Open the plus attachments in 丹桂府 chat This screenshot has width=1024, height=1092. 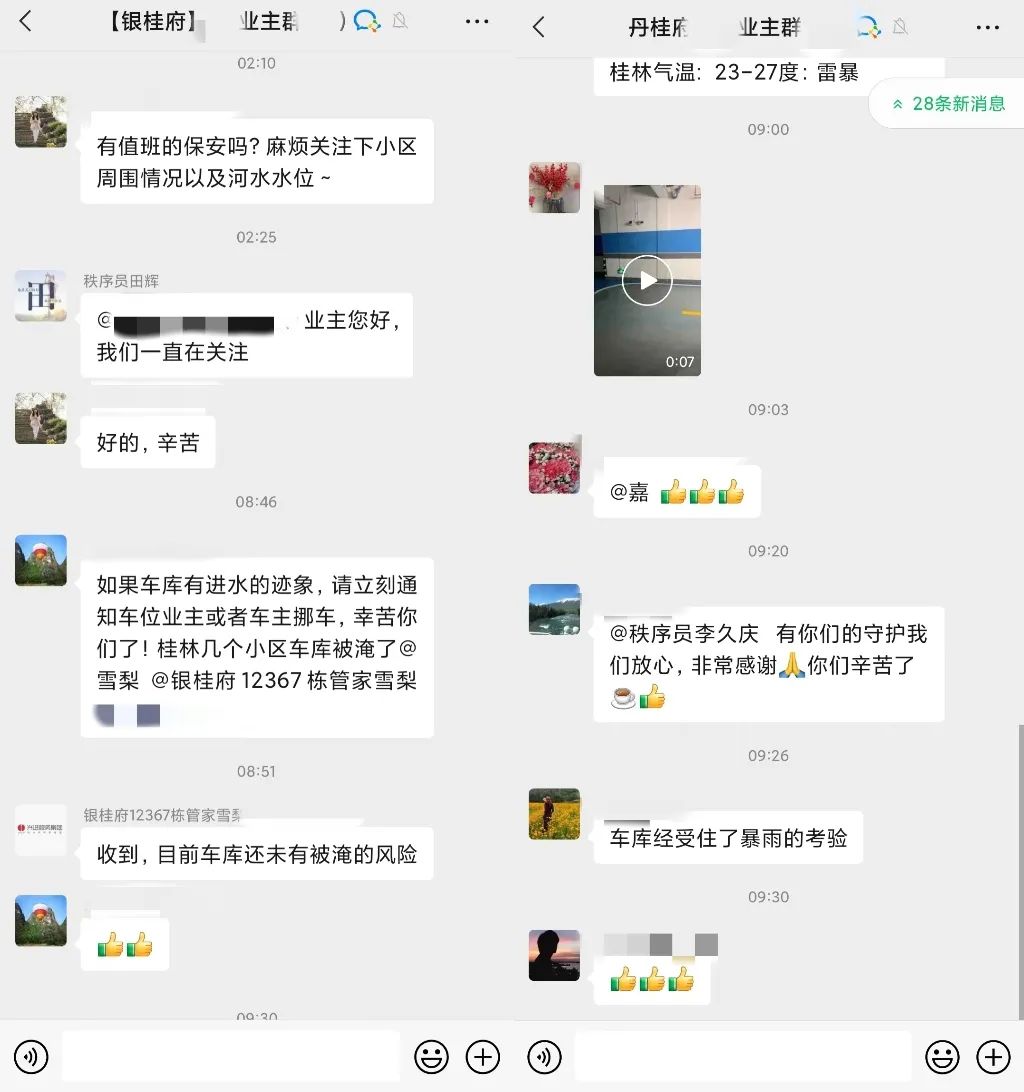tap(993, 1057)
